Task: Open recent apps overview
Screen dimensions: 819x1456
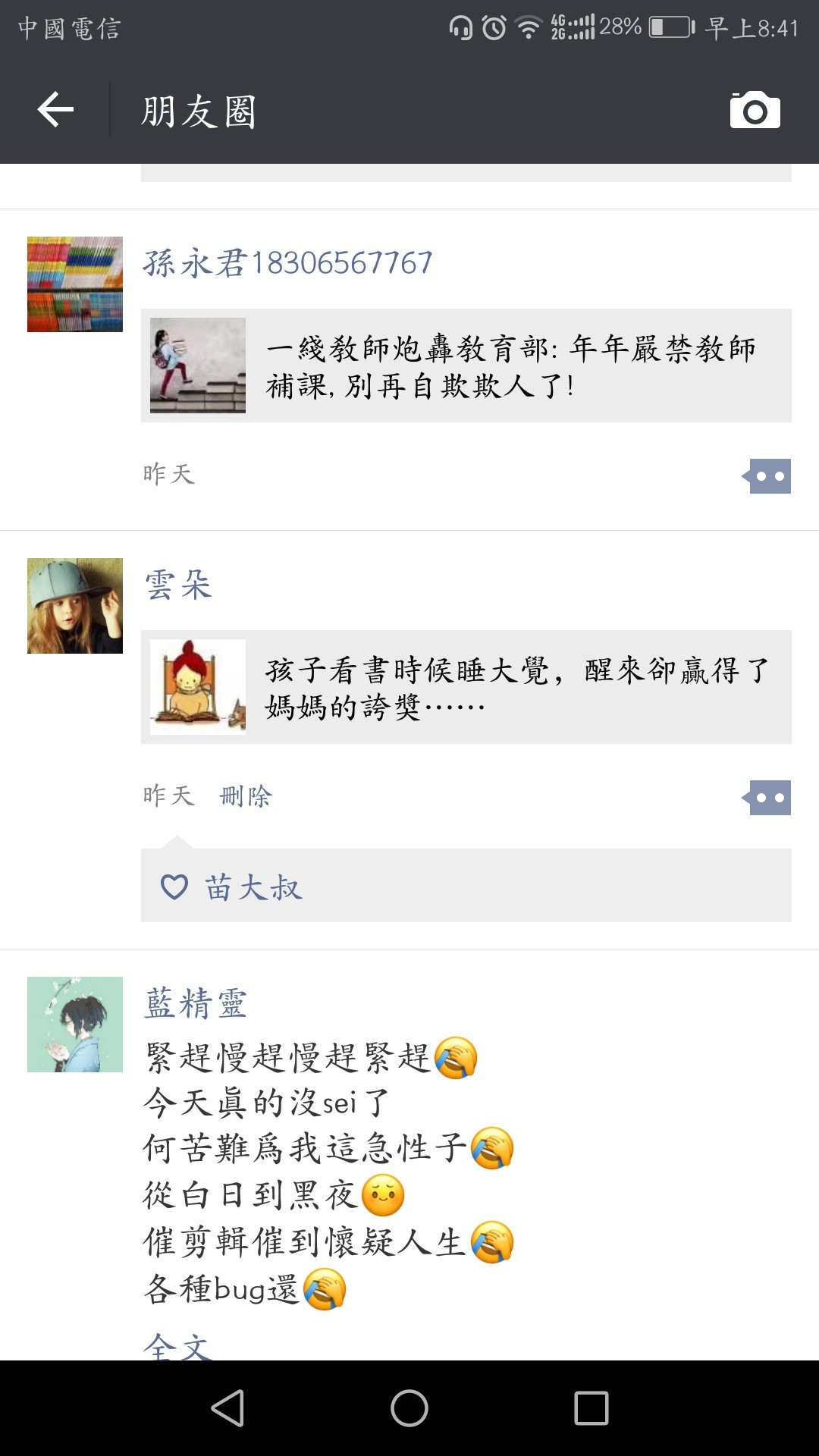Action: (591, 1408)
